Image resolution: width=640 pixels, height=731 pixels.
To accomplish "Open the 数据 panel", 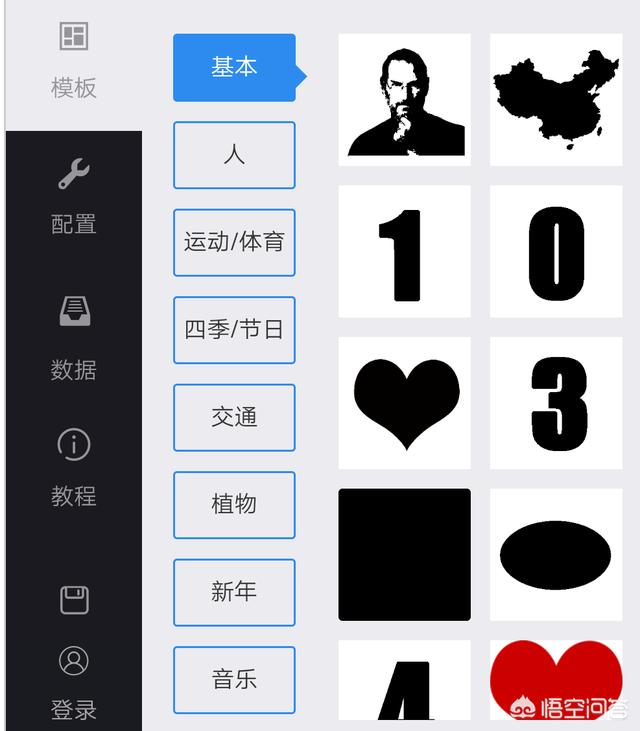I will (x=74, y=338).
